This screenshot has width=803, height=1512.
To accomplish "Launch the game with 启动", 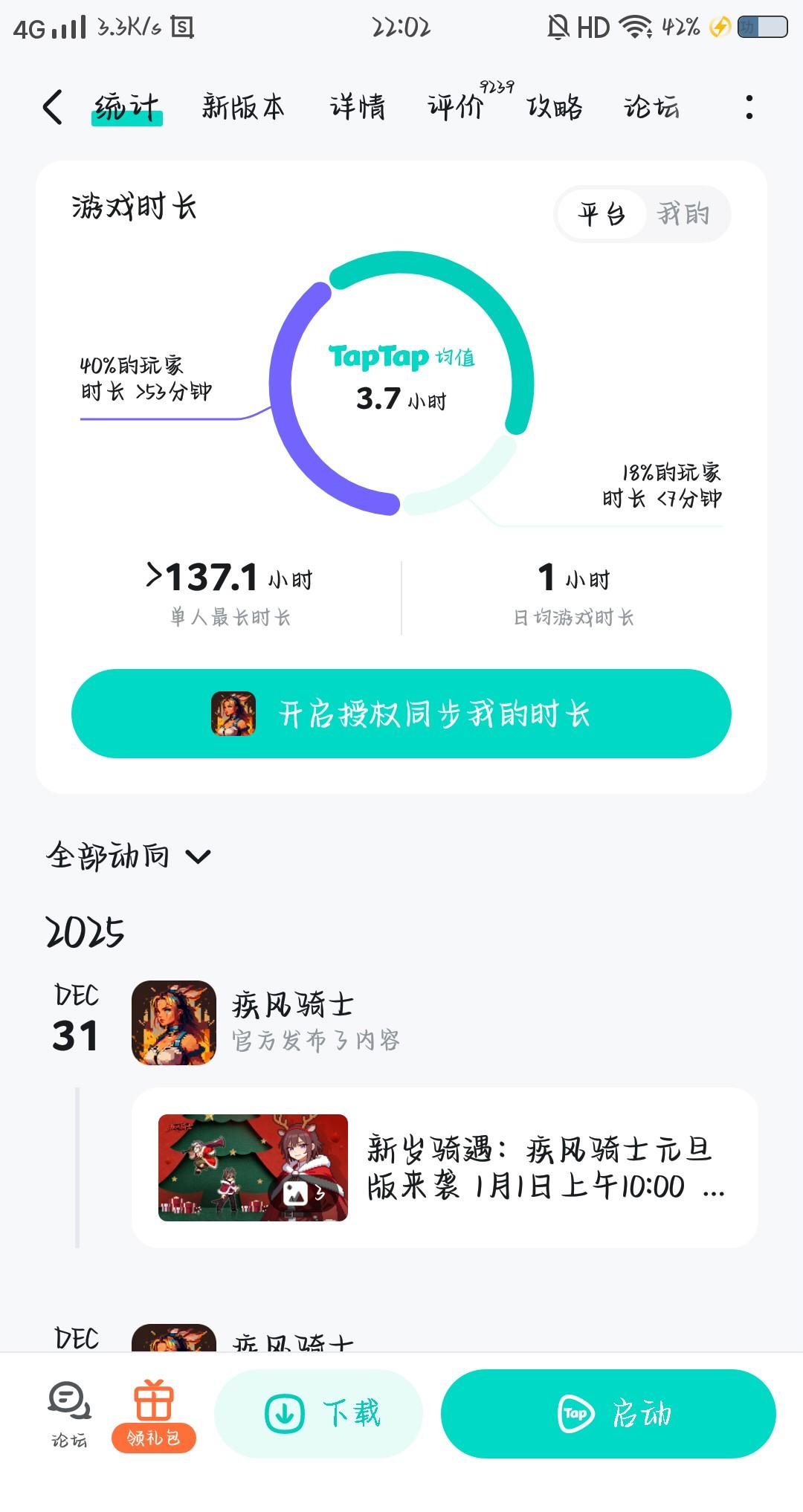I will [x=608, y=1413].
